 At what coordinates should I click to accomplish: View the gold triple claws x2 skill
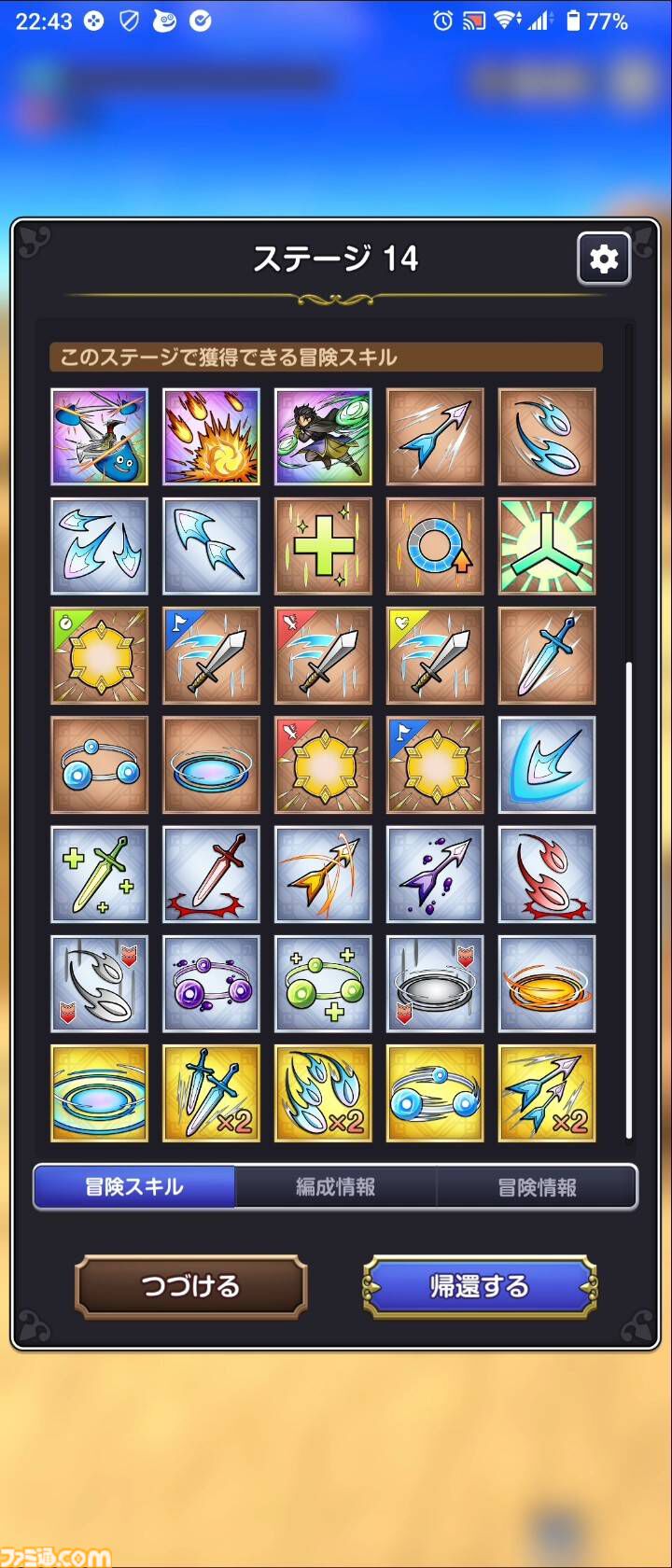tap(323, 1093)
